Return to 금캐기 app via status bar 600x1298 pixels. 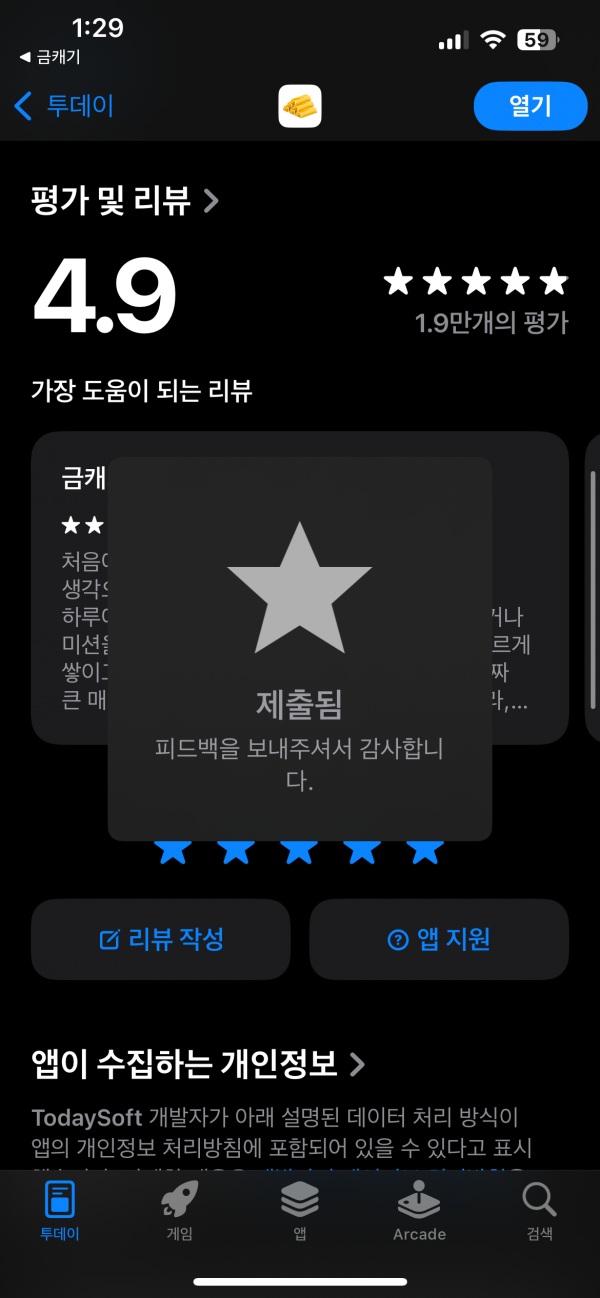pyautogui.click(x=50, y=57)
